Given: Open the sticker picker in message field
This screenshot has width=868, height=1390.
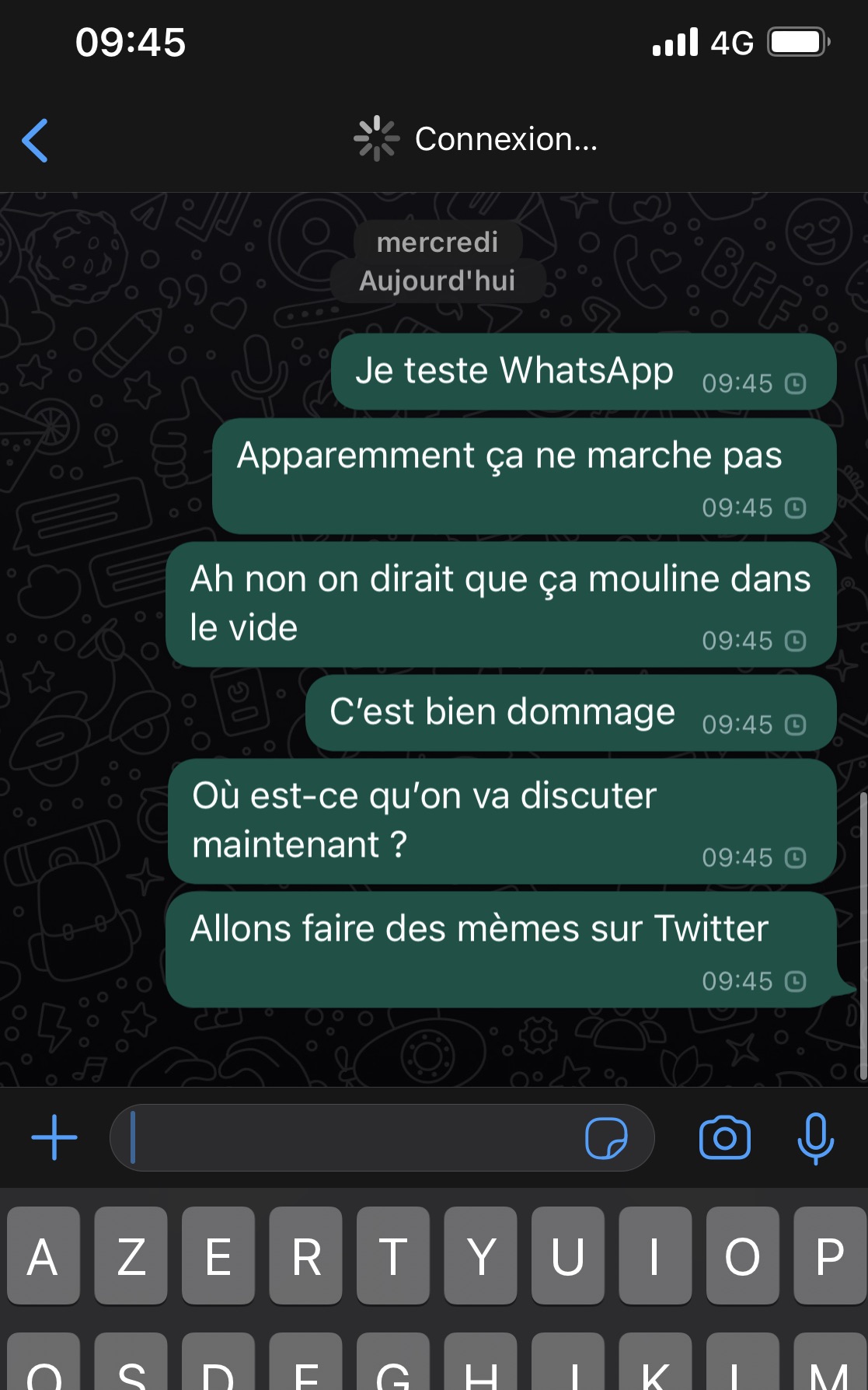Looking at the screenshot, I should point(606,1138).
